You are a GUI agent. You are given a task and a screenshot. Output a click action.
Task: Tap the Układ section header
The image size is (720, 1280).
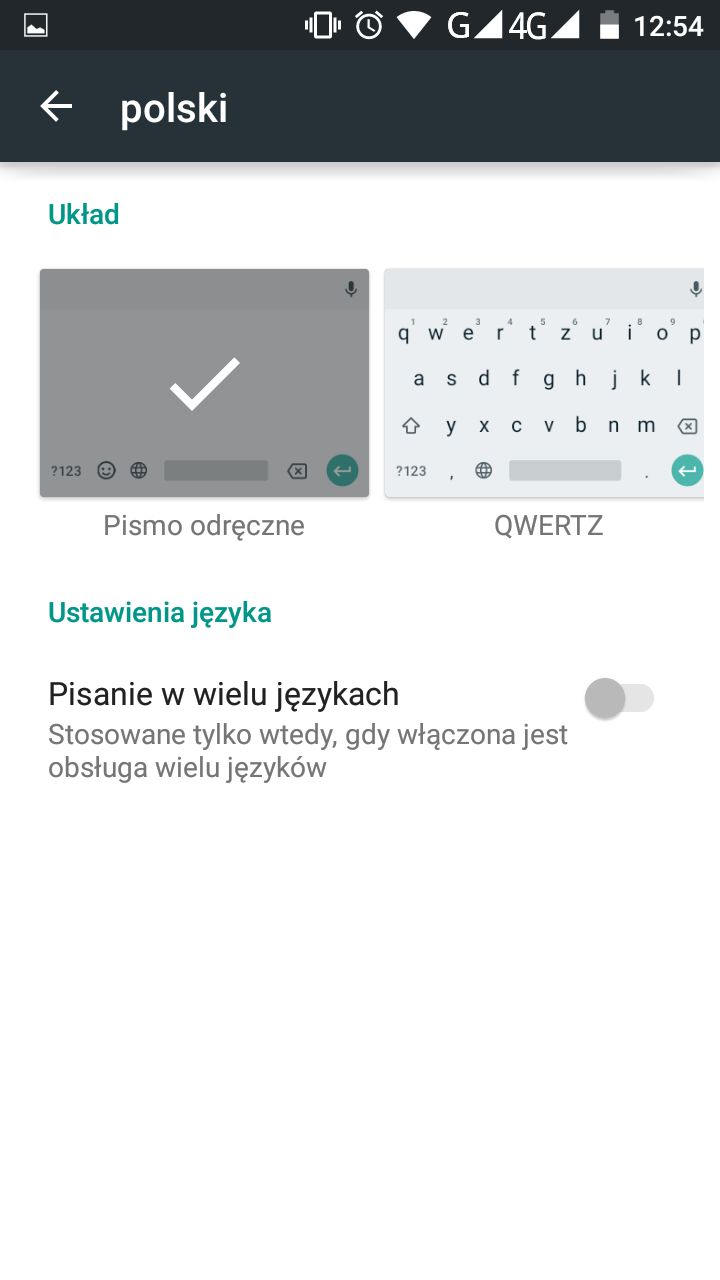point(83,214)
